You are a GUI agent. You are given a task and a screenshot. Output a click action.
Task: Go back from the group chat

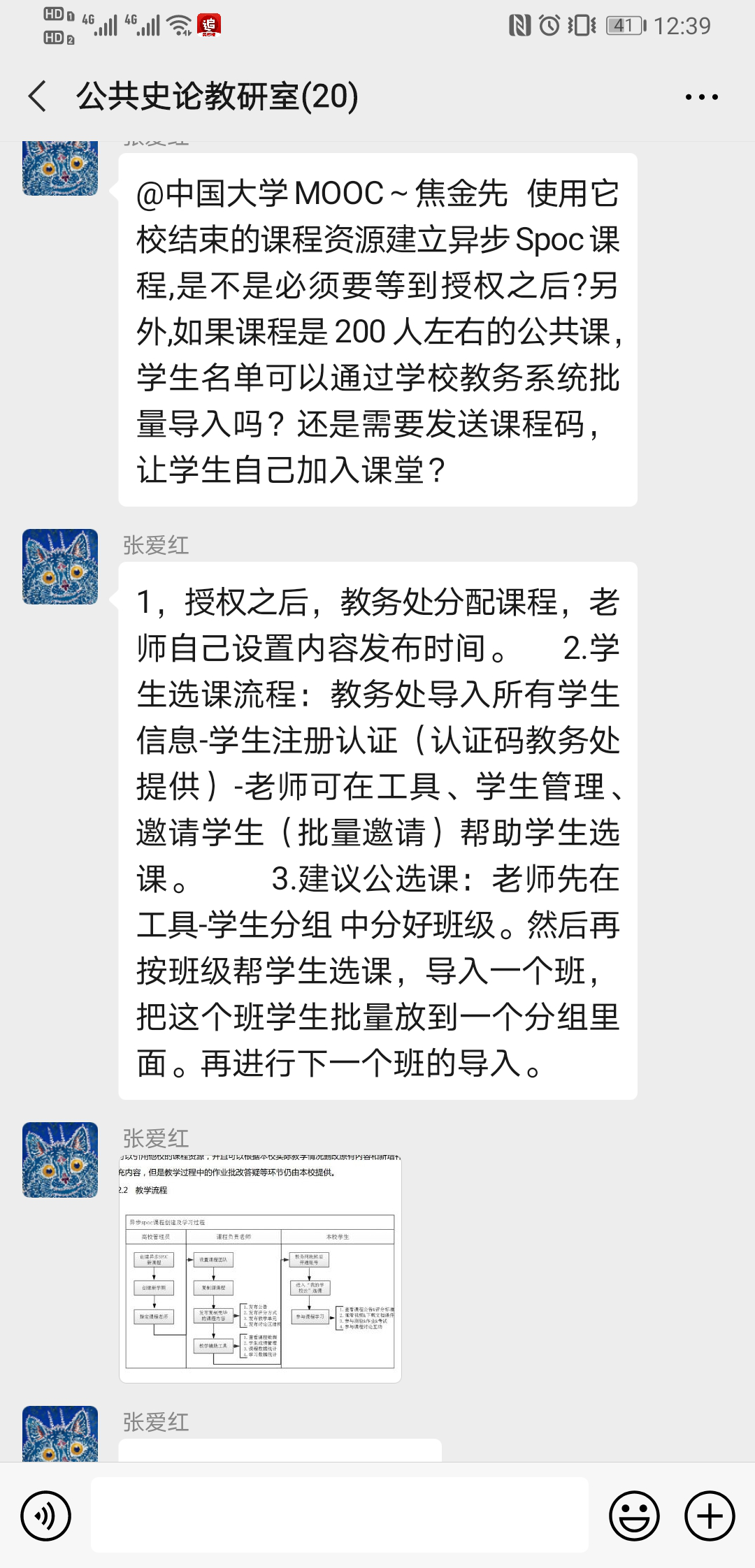38,96
